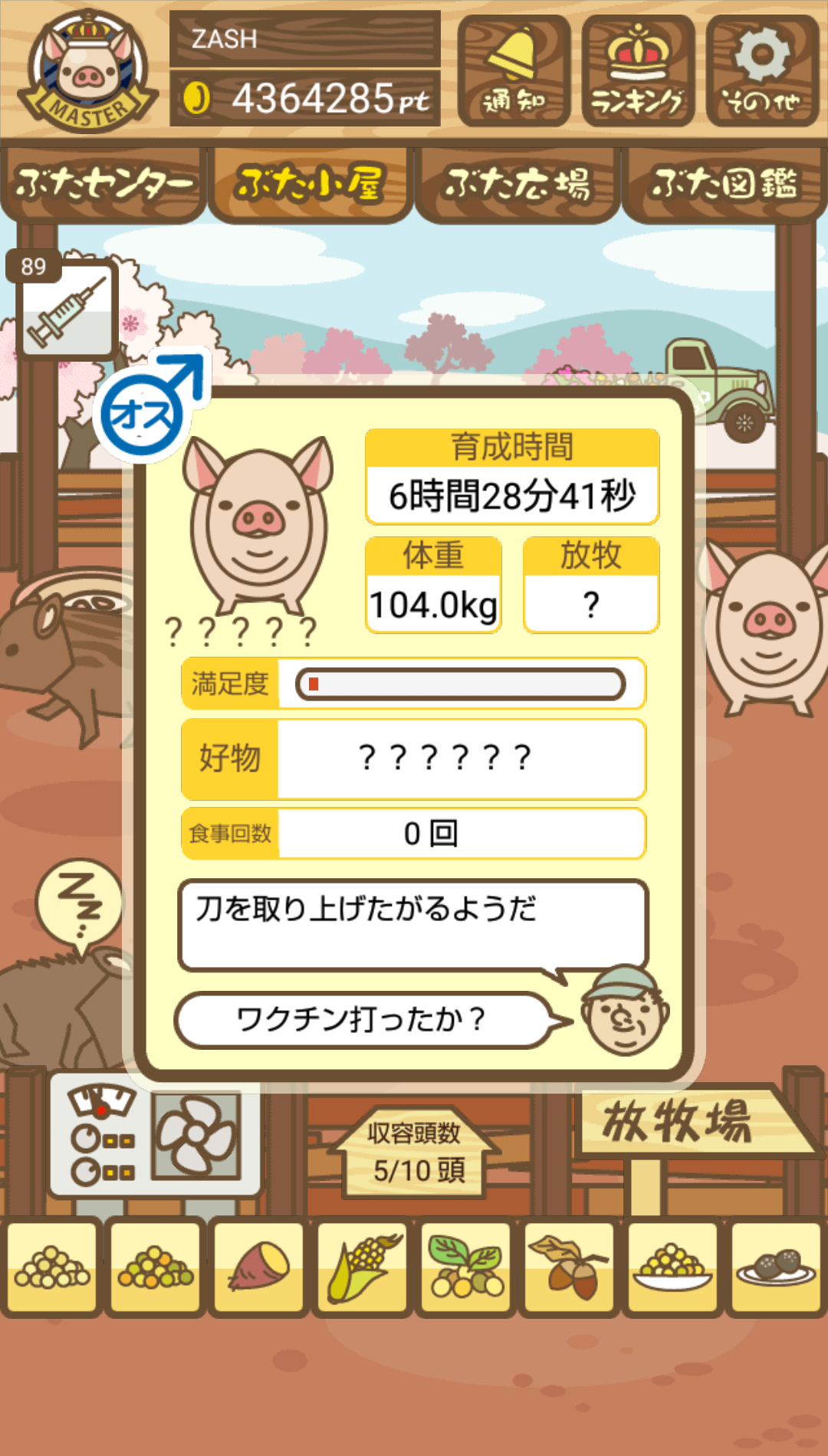Image resolution: width=828 pixels, height=1456 pixels.
Task: Open the ランキング ranking button
Action: (x=638, y=71)
